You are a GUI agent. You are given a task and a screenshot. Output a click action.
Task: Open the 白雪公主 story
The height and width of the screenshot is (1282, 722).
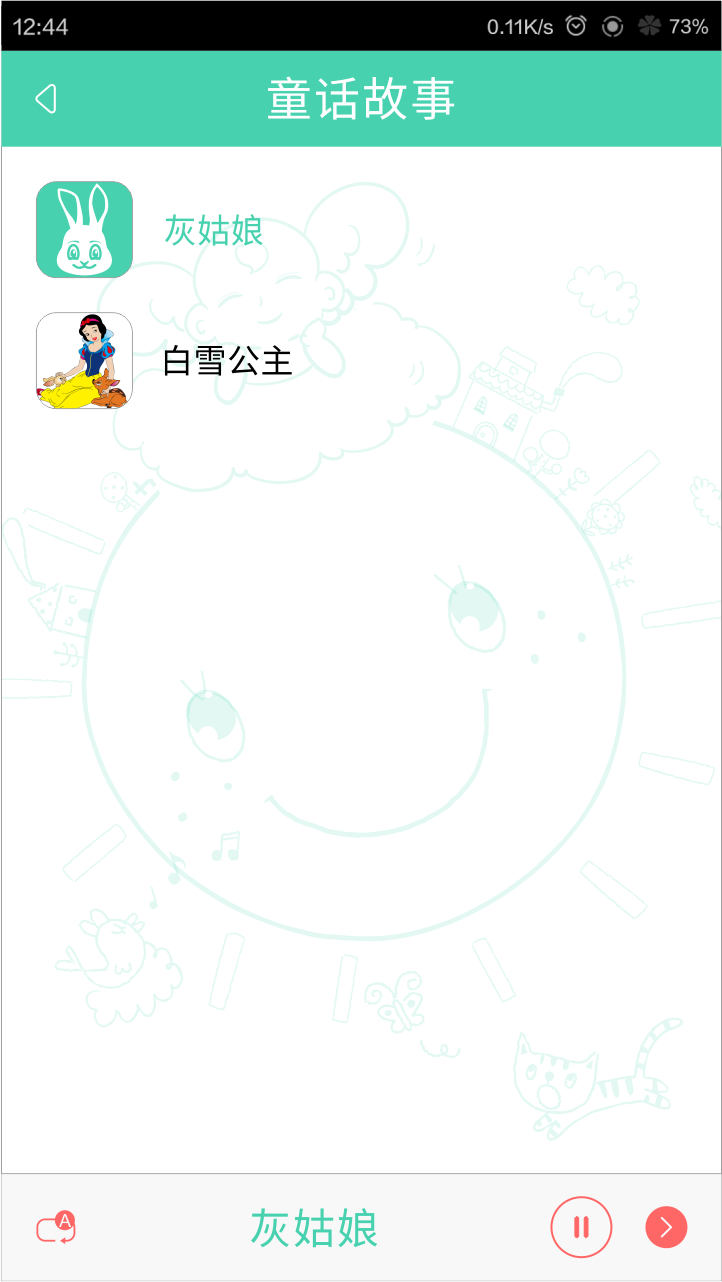pos(227,361)
